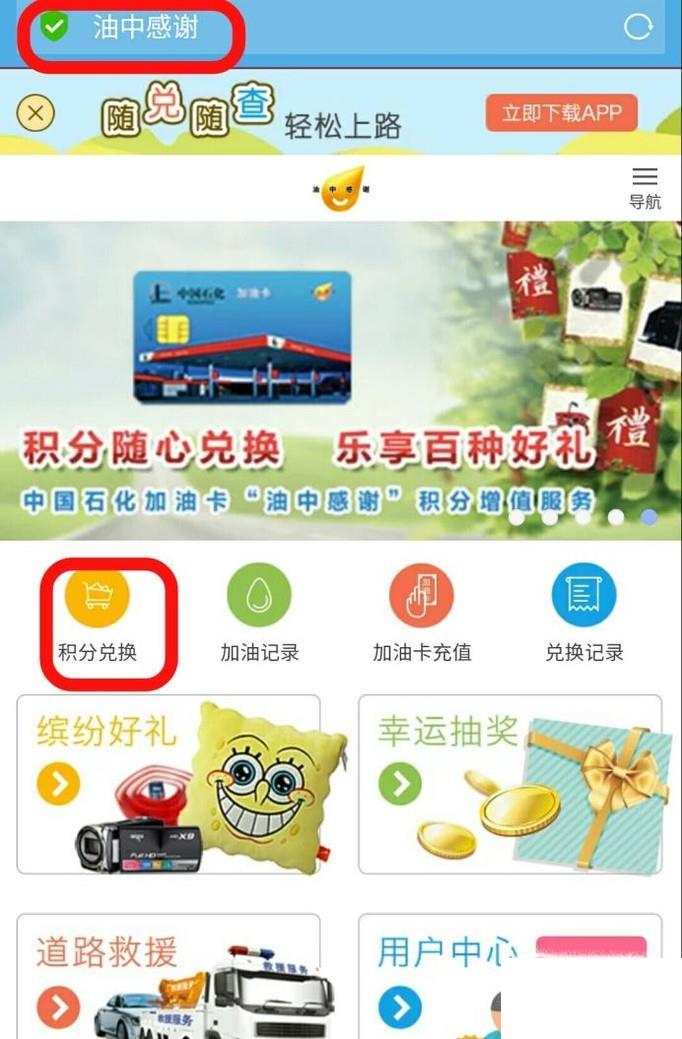Check 兑换记录 exchange records
This screenshot has width=682, height=1039.
click(x=584, y=613)
